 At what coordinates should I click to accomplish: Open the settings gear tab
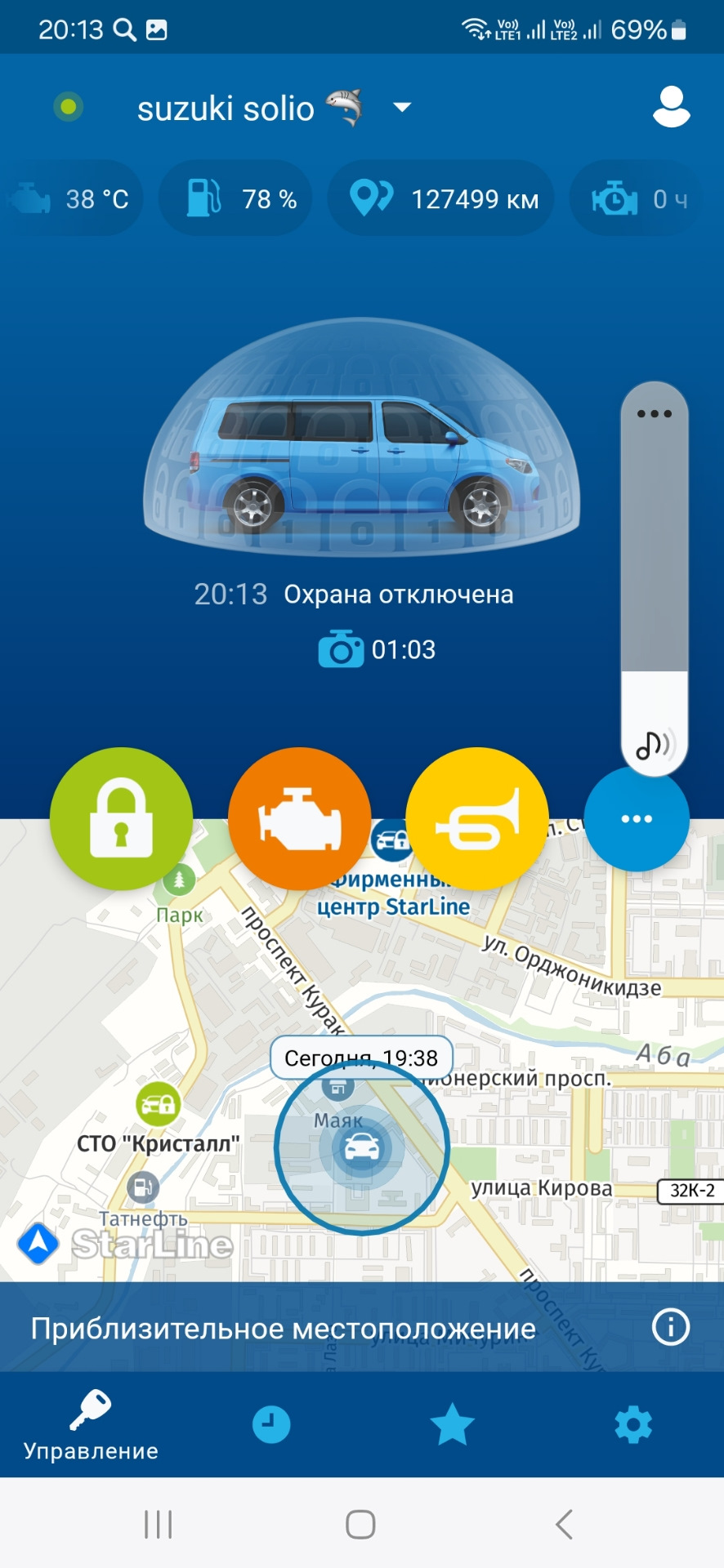coord(633,1425)
